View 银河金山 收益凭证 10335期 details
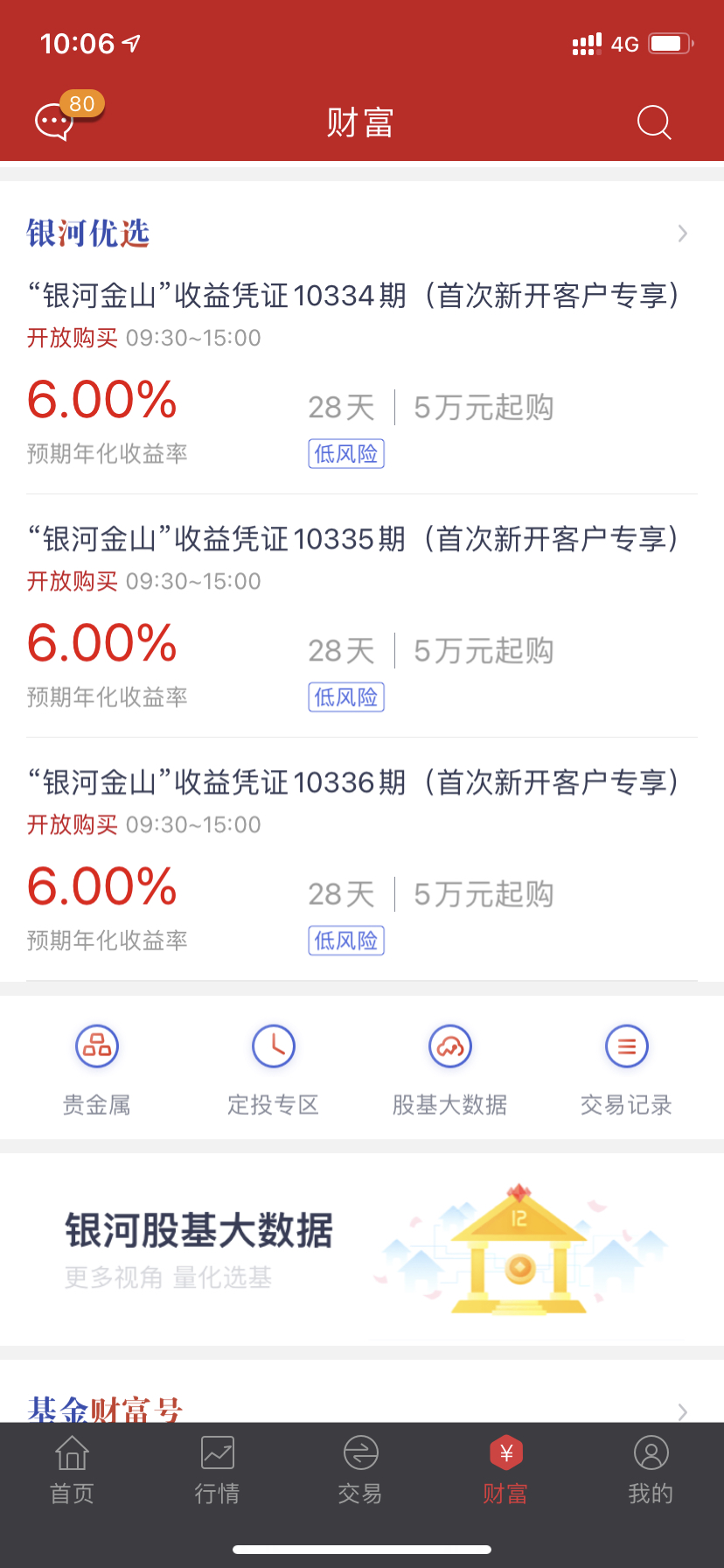The width and height of the screenshot is (724, 1568). tap(353, 539)
